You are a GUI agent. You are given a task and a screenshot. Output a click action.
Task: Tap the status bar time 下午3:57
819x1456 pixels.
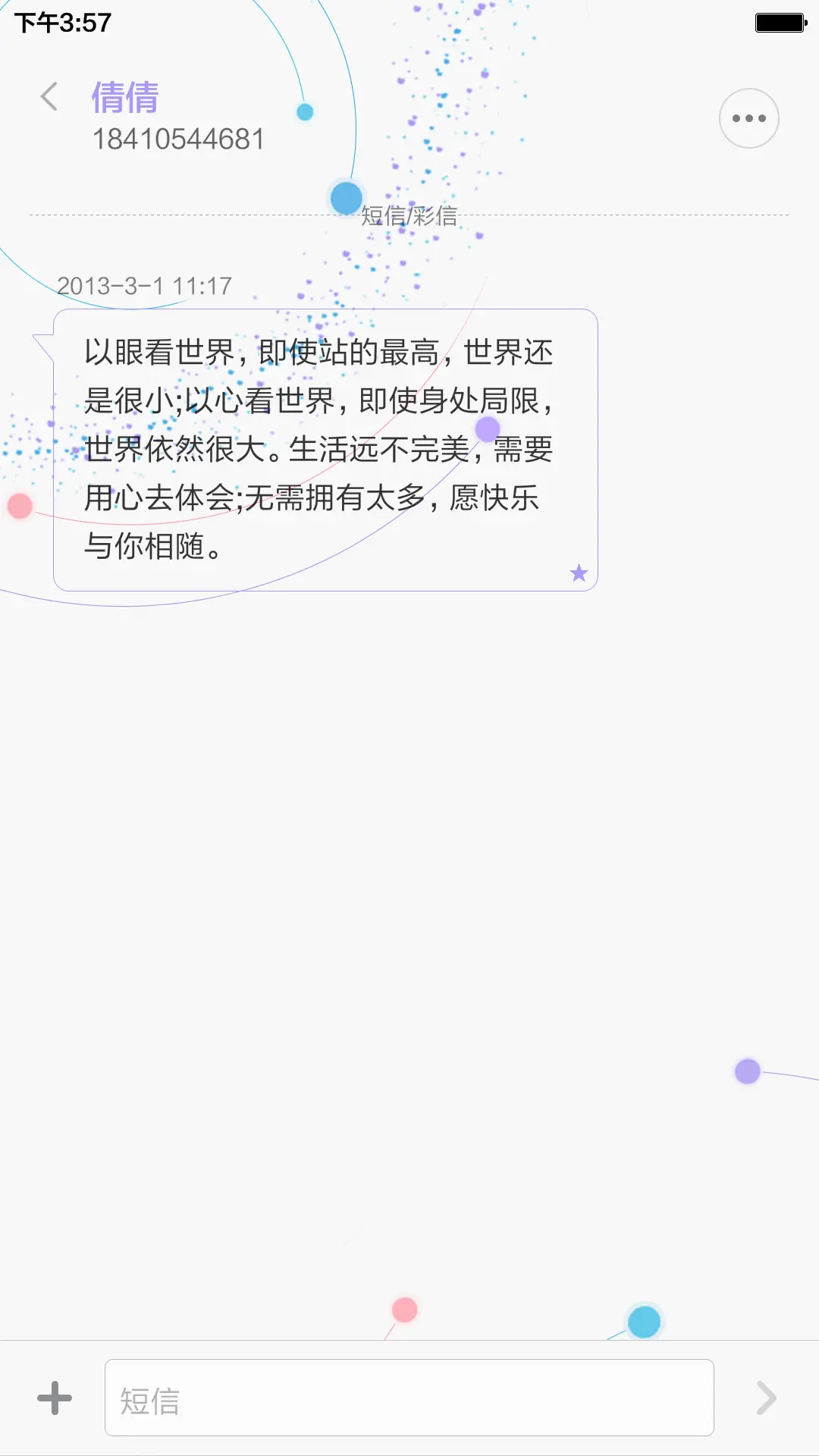click(64, 23)
